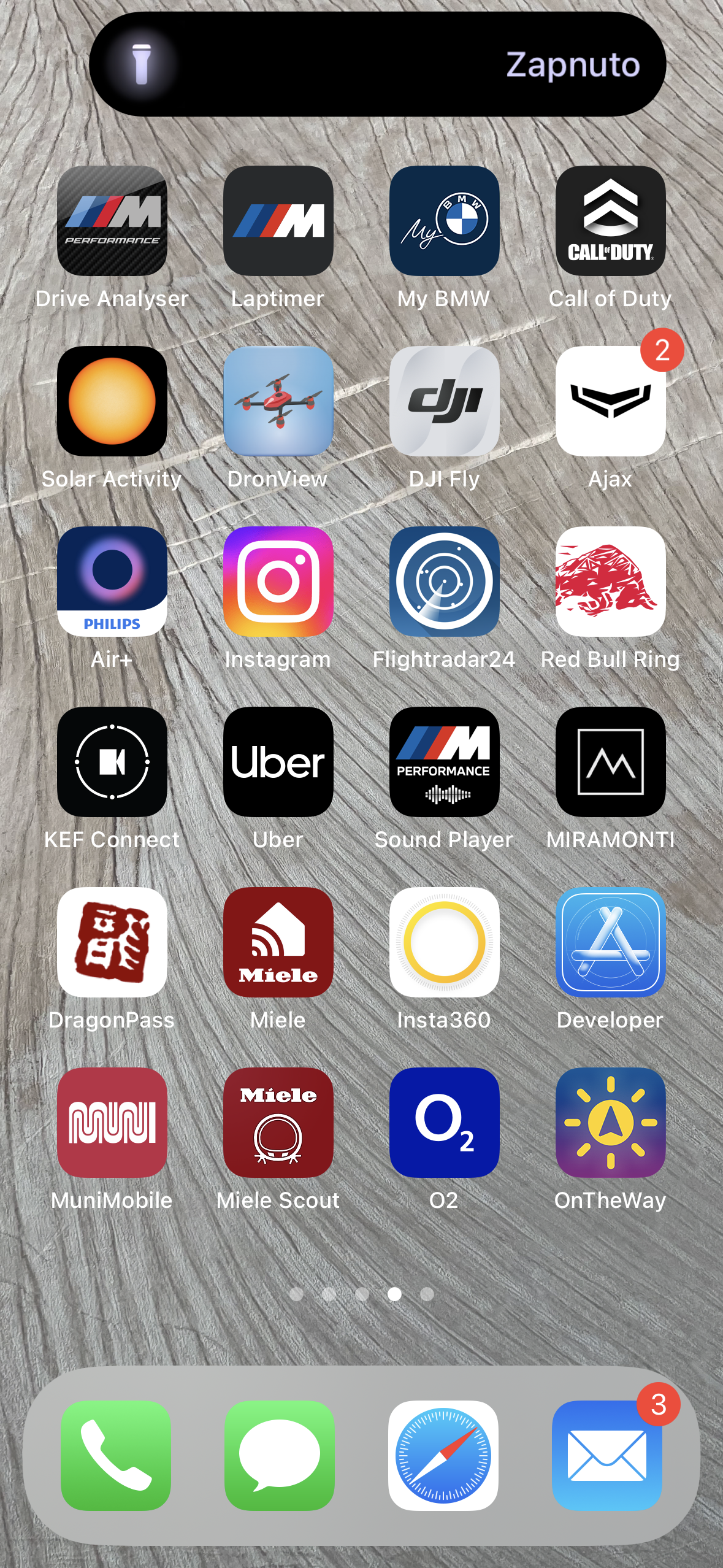Launch the M Performance Sound Player
Viewport: 723px width, 1568px height.
pos(444,763)
